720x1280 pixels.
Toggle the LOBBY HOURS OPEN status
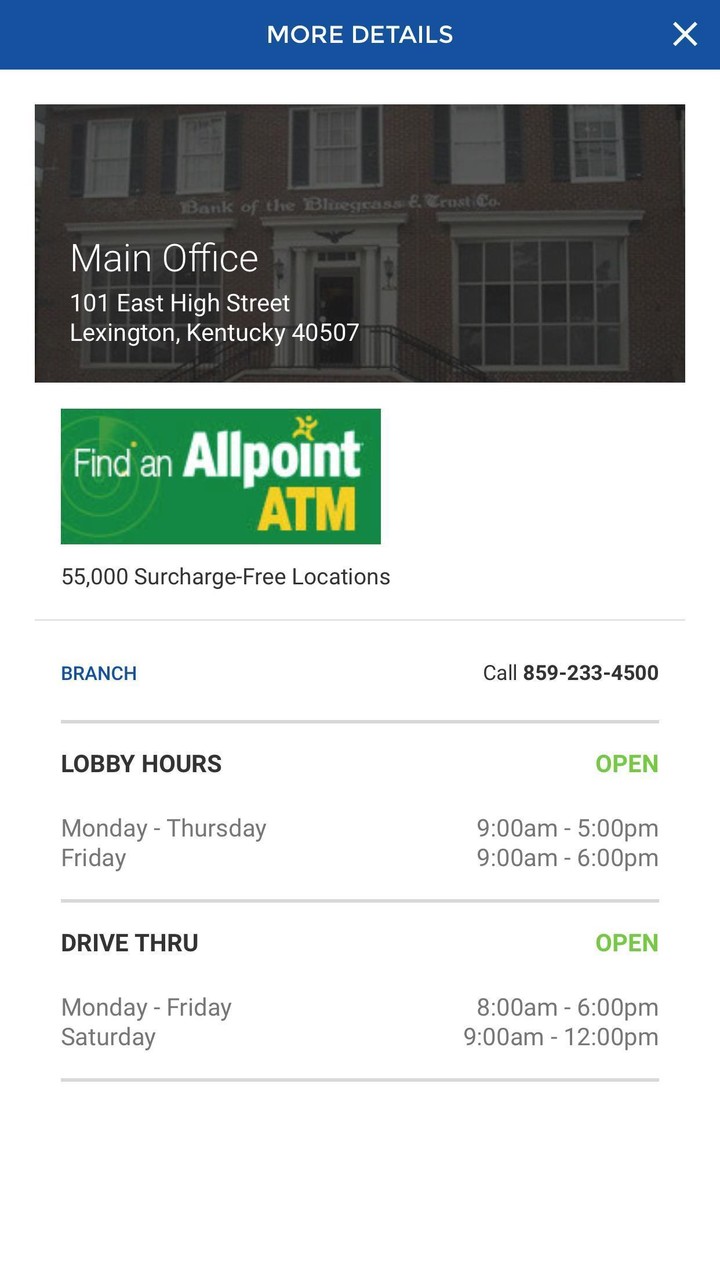[x=627, y=764]
